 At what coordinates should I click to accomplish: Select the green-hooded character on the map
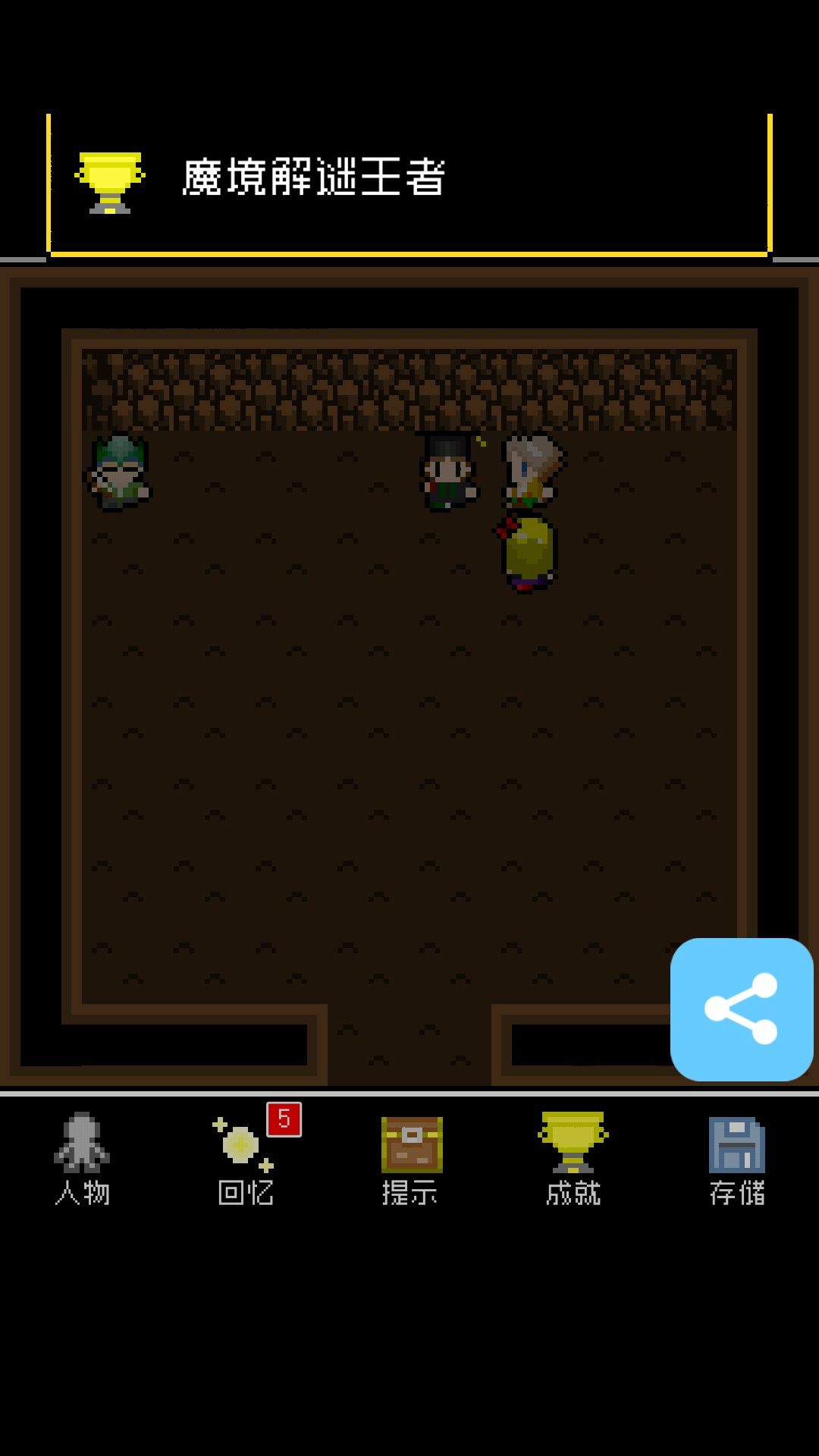coord(119,470)
